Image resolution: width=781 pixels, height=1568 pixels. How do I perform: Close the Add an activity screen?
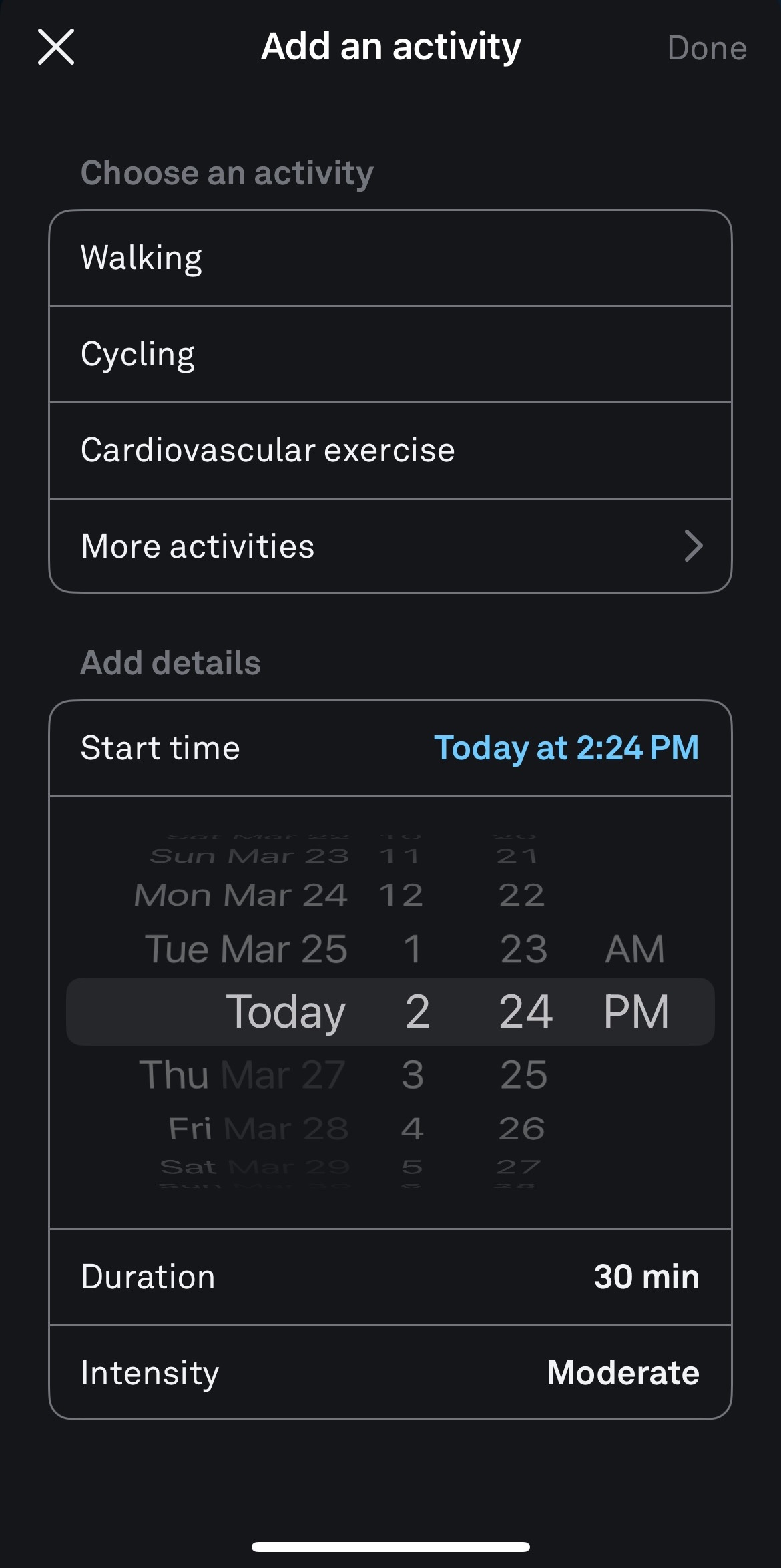point(56,47)
